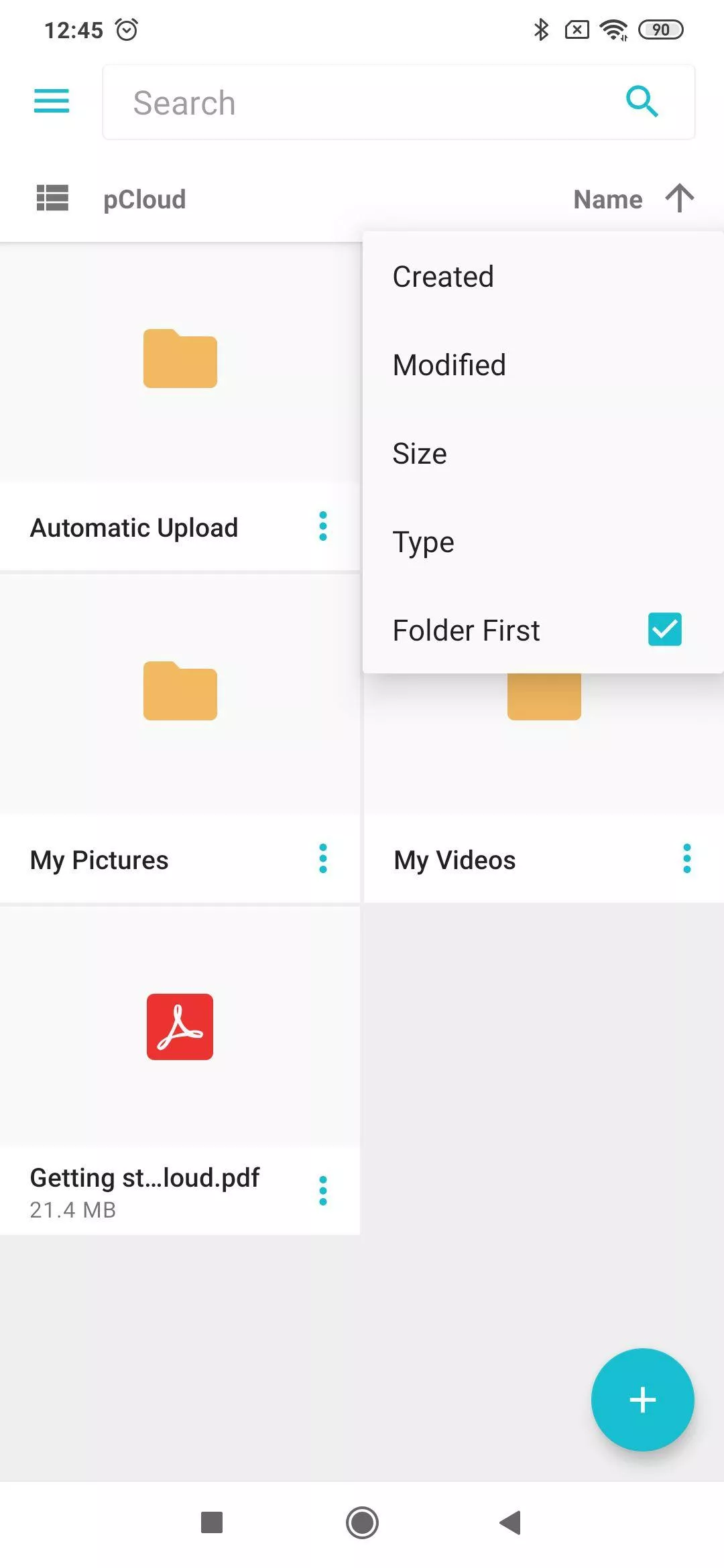
Task: Tap the magnifier search icon
Action: 642,102
